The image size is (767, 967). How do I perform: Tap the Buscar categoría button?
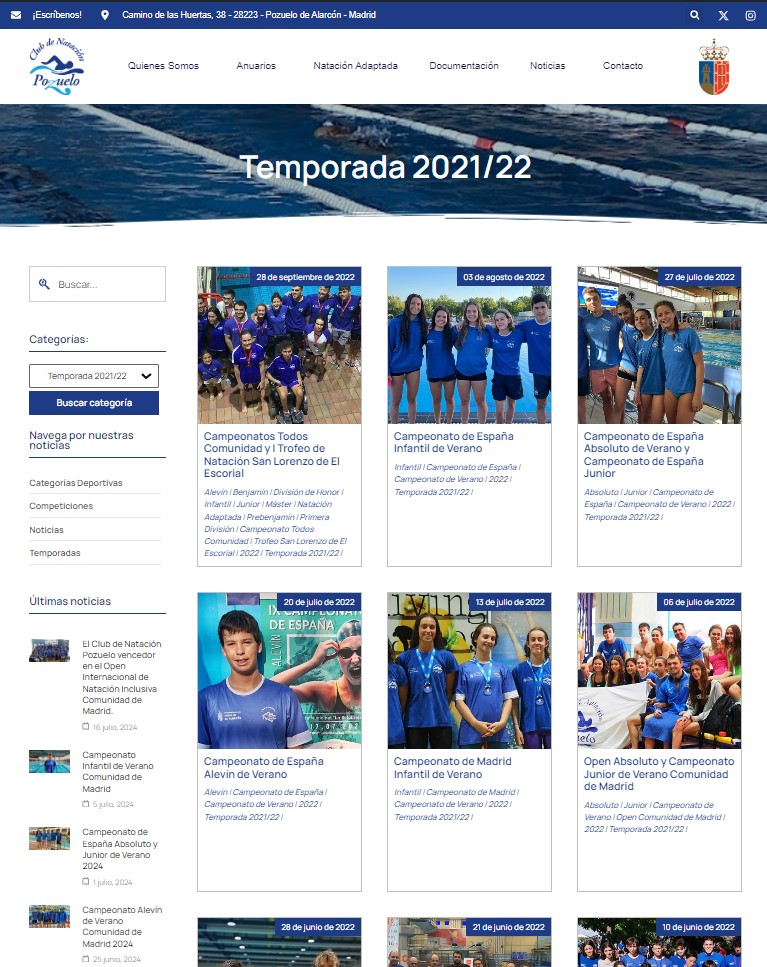94,403
